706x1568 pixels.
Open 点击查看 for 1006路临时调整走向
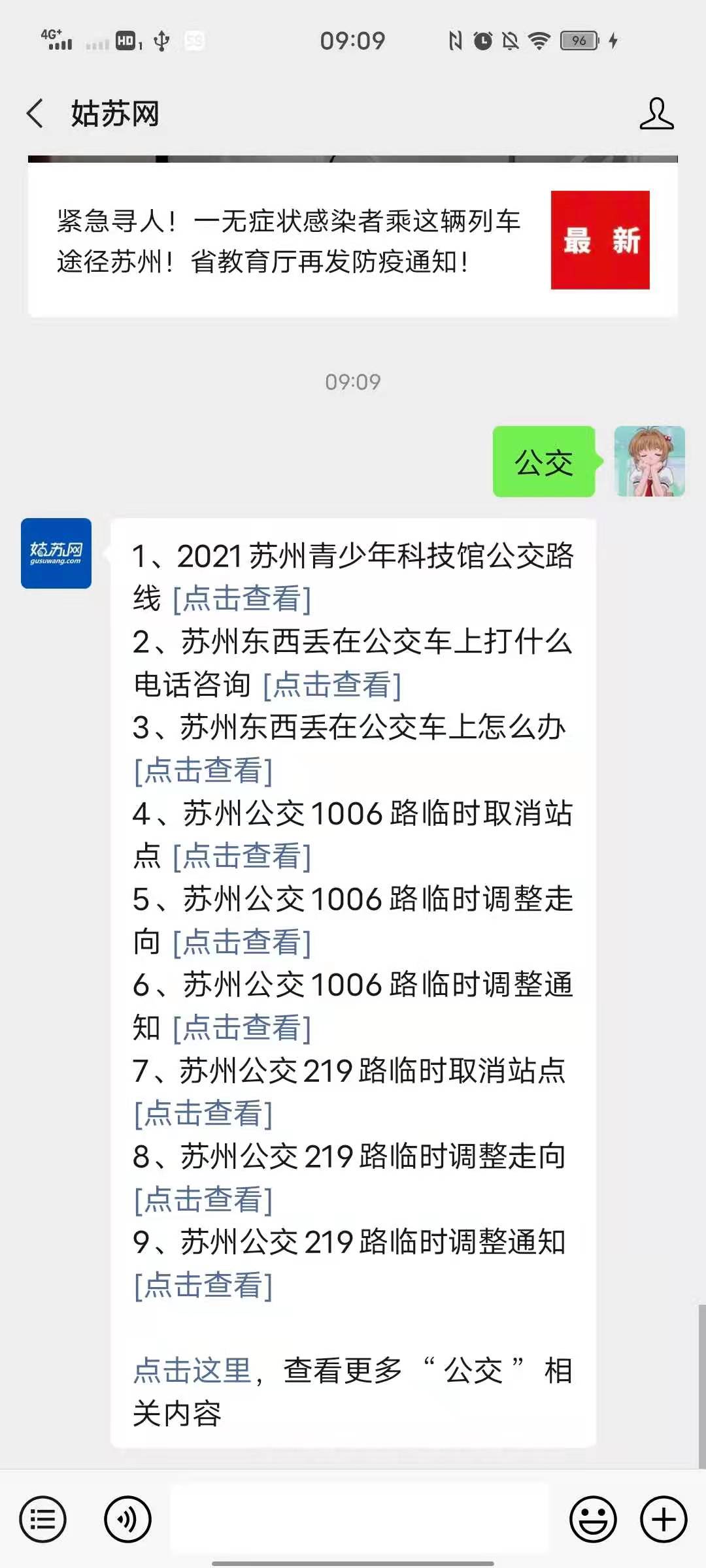point(241,942)
